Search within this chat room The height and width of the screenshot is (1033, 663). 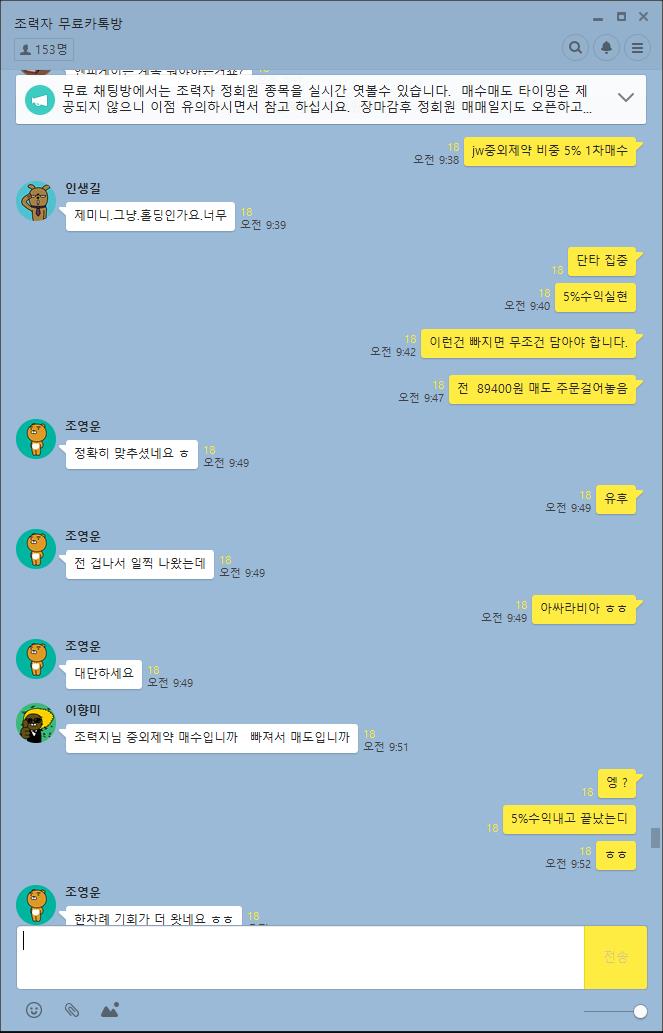coord(575,47)
